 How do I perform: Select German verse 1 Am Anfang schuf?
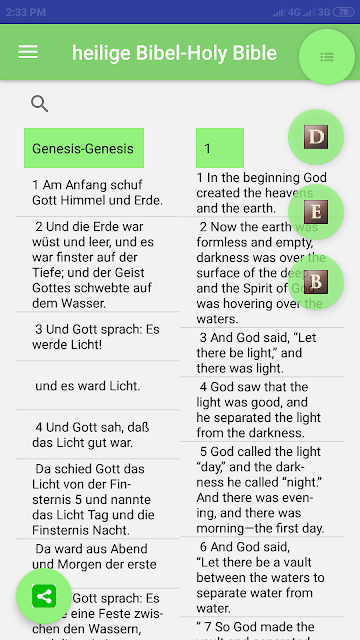coord(98,192)
